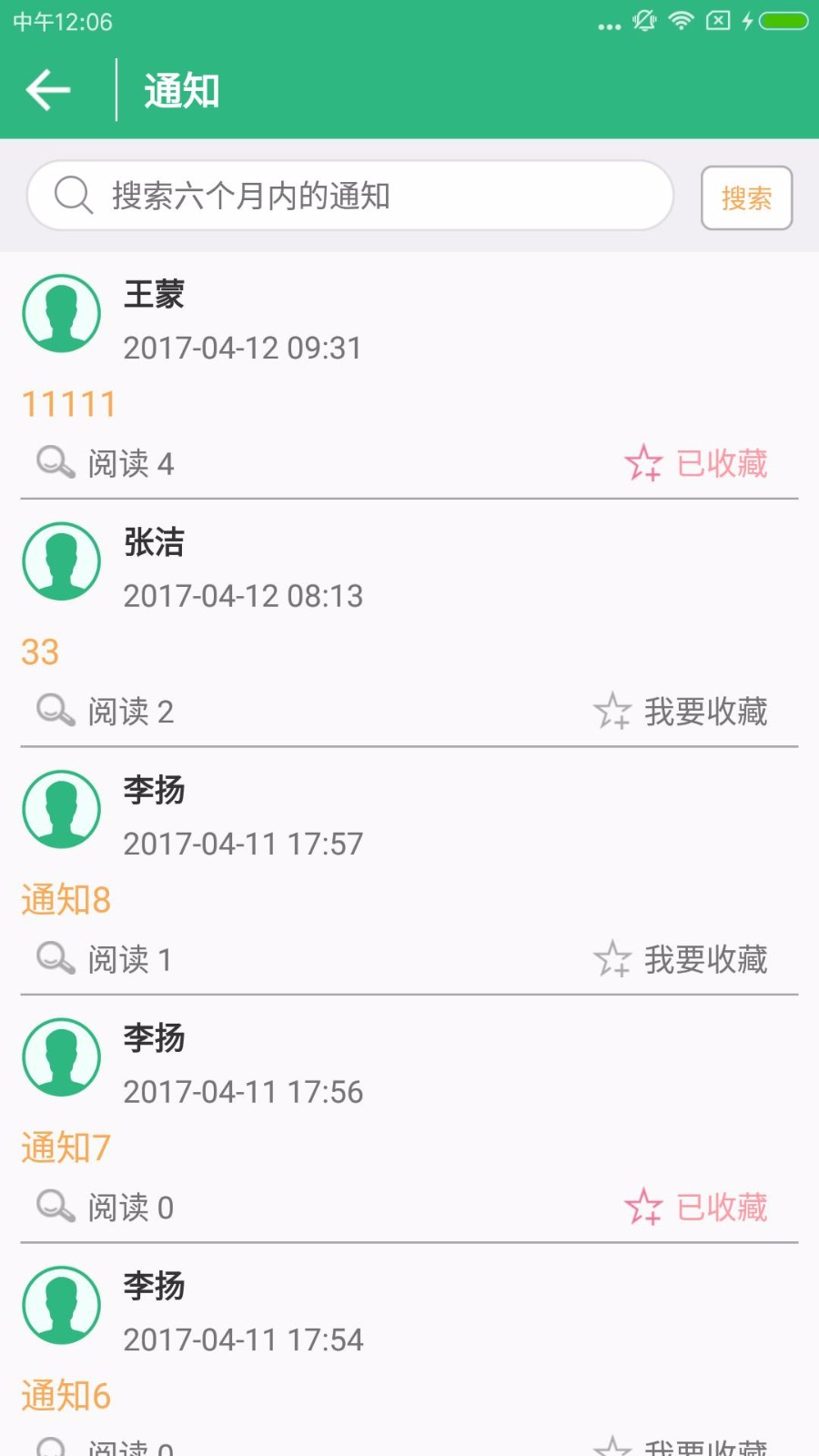Click 张洁's avatar picture
Viewport: 819px width, 1456px height.
pos(61,561)
